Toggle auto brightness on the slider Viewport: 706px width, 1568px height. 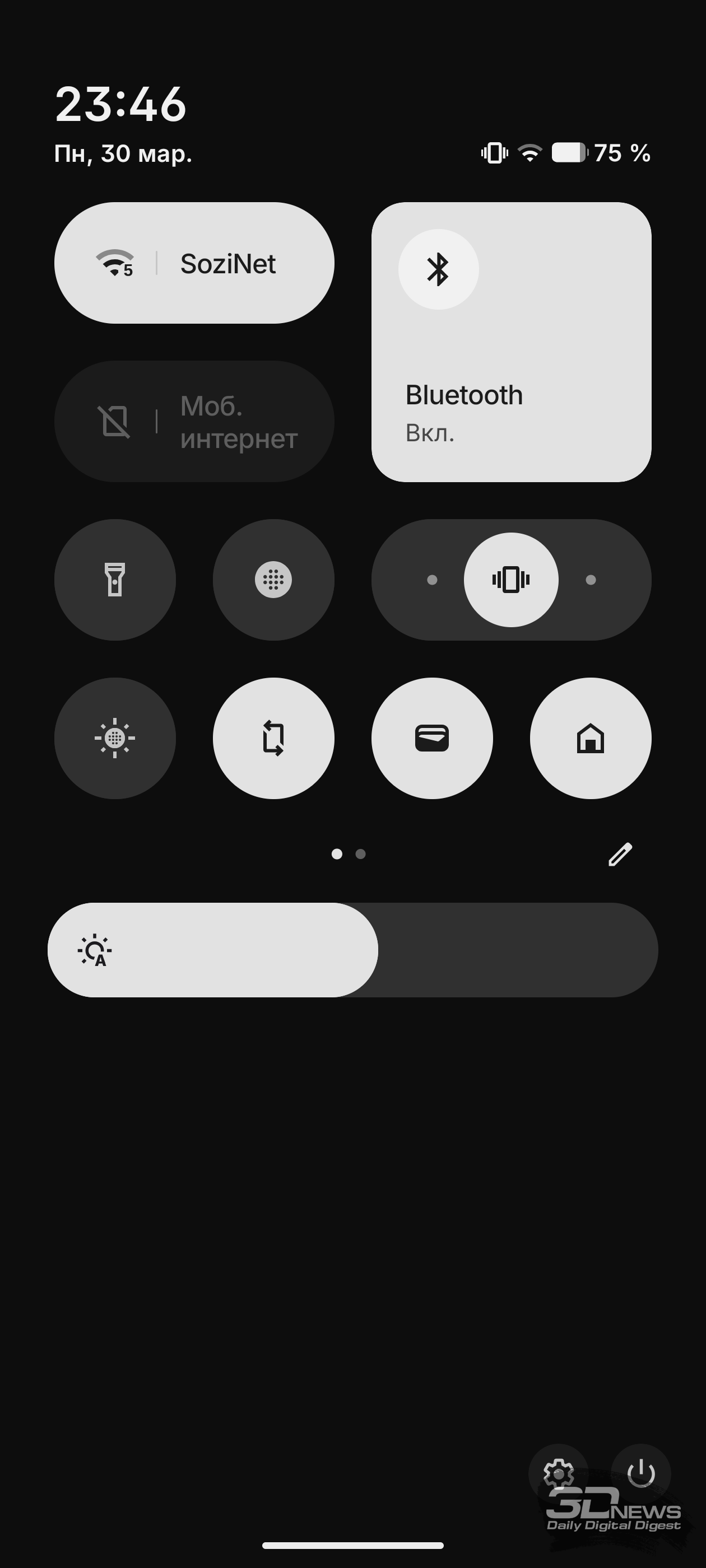(95, 950)
